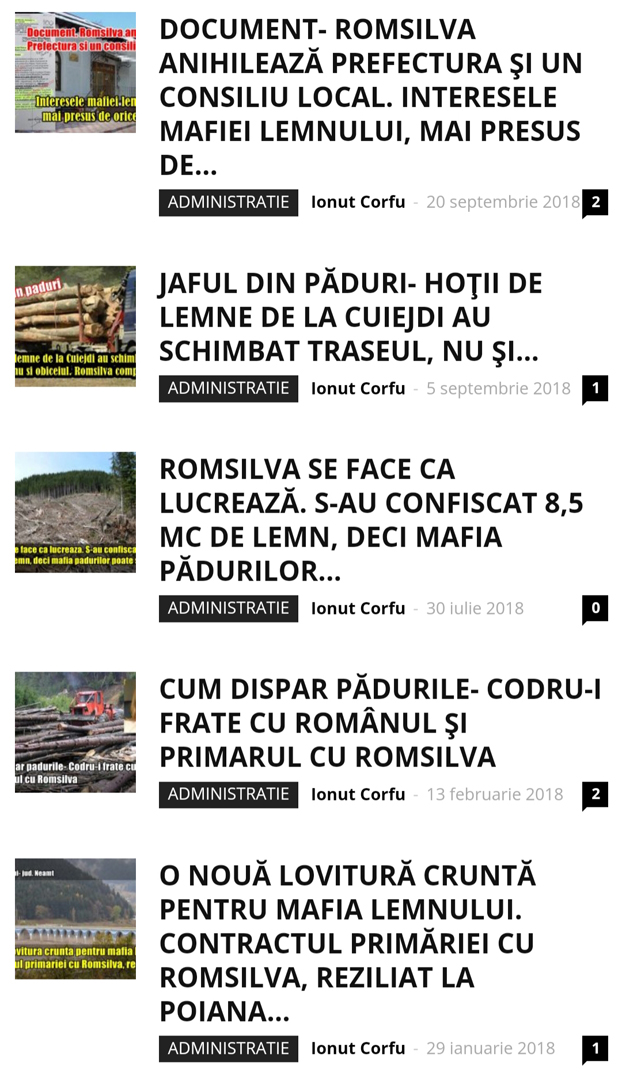Open author Ionut Corfu on 29 ianuarie article
622x1081 pixels.
tap(357, 1048)
